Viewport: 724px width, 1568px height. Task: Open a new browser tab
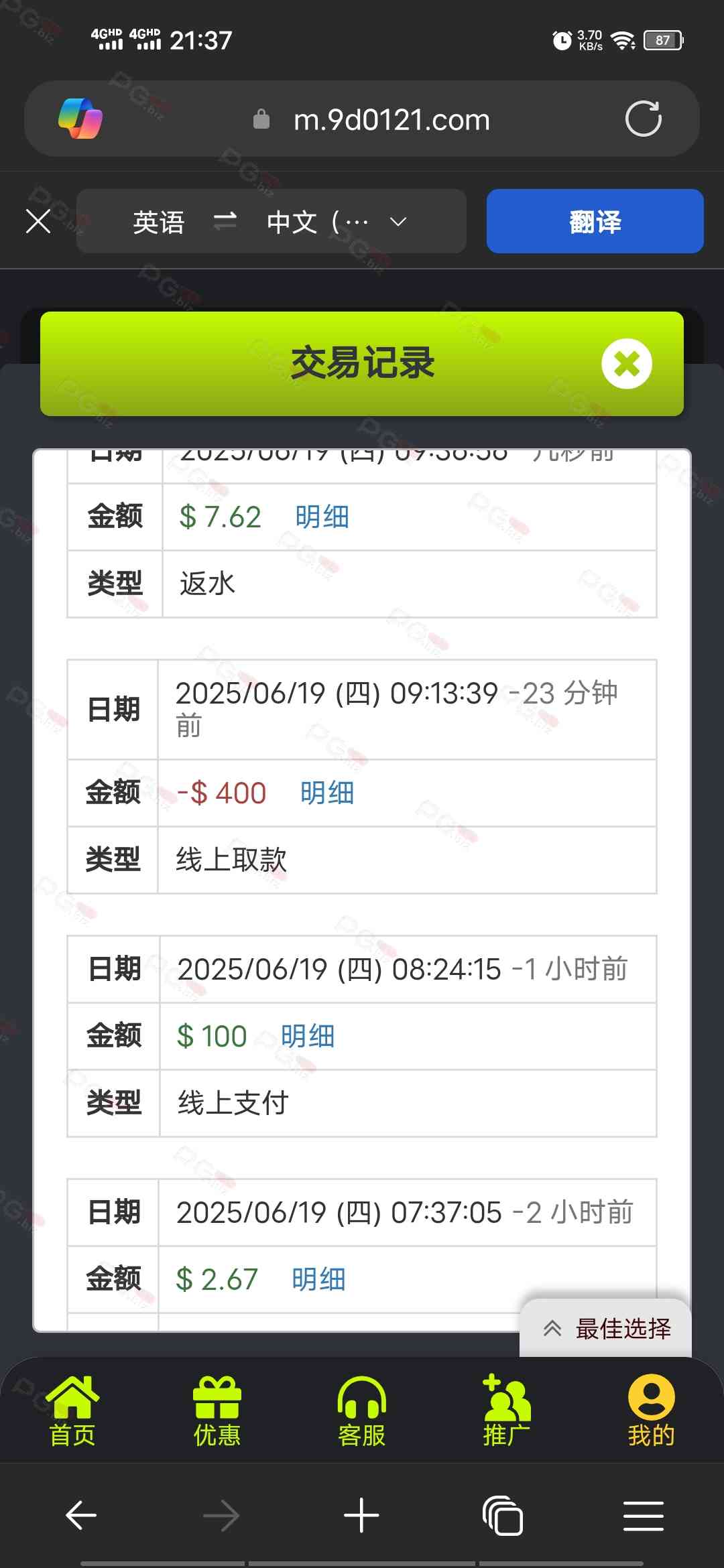[x=361, y=1516]
